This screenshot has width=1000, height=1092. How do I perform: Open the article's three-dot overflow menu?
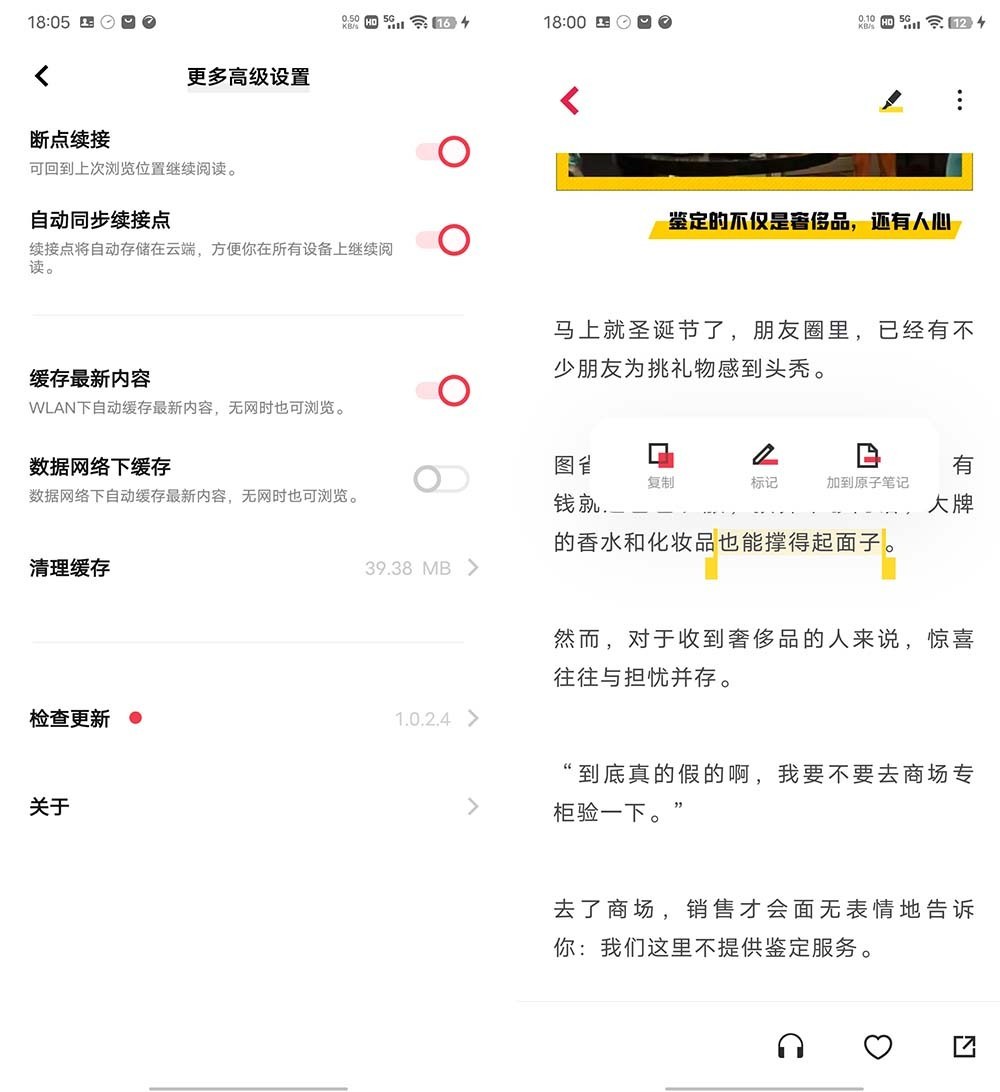(x=960, y=100)
